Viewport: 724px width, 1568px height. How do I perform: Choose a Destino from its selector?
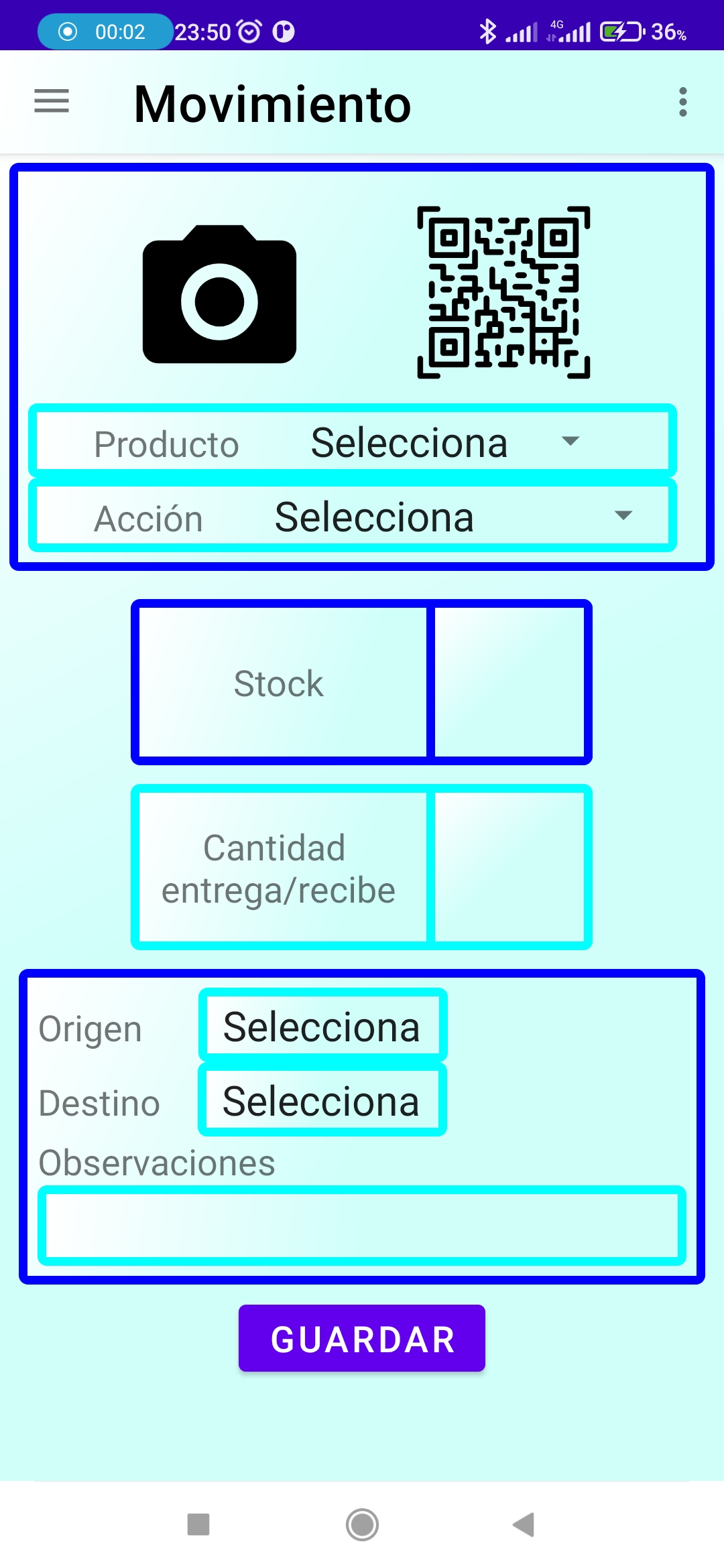pos(322,1100)
